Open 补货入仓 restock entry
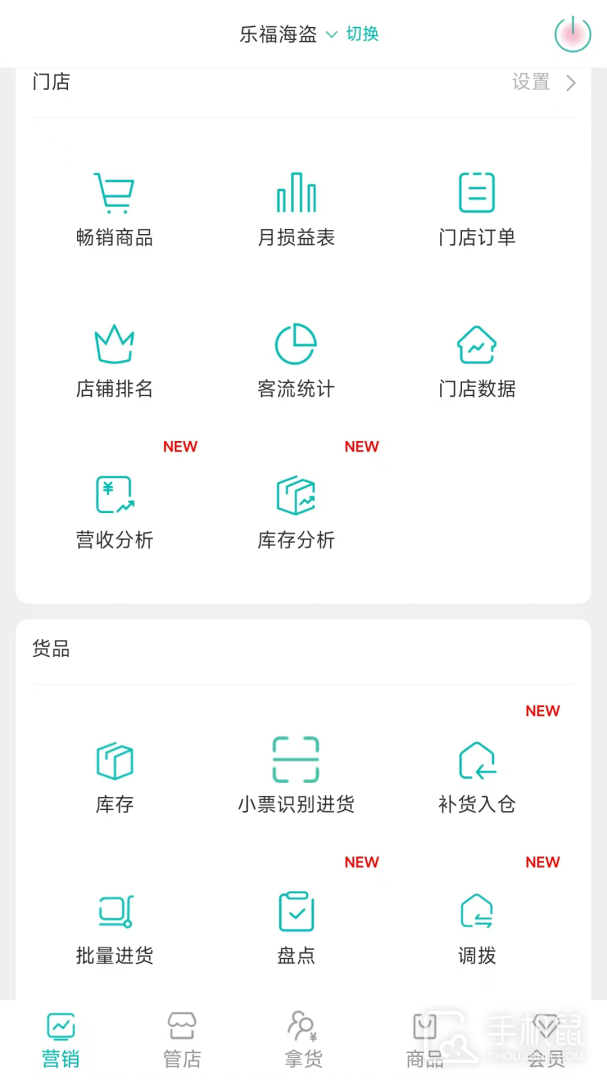Image resolution: width=607 pixels, height=1080 pixels. (x=477, y=777)
